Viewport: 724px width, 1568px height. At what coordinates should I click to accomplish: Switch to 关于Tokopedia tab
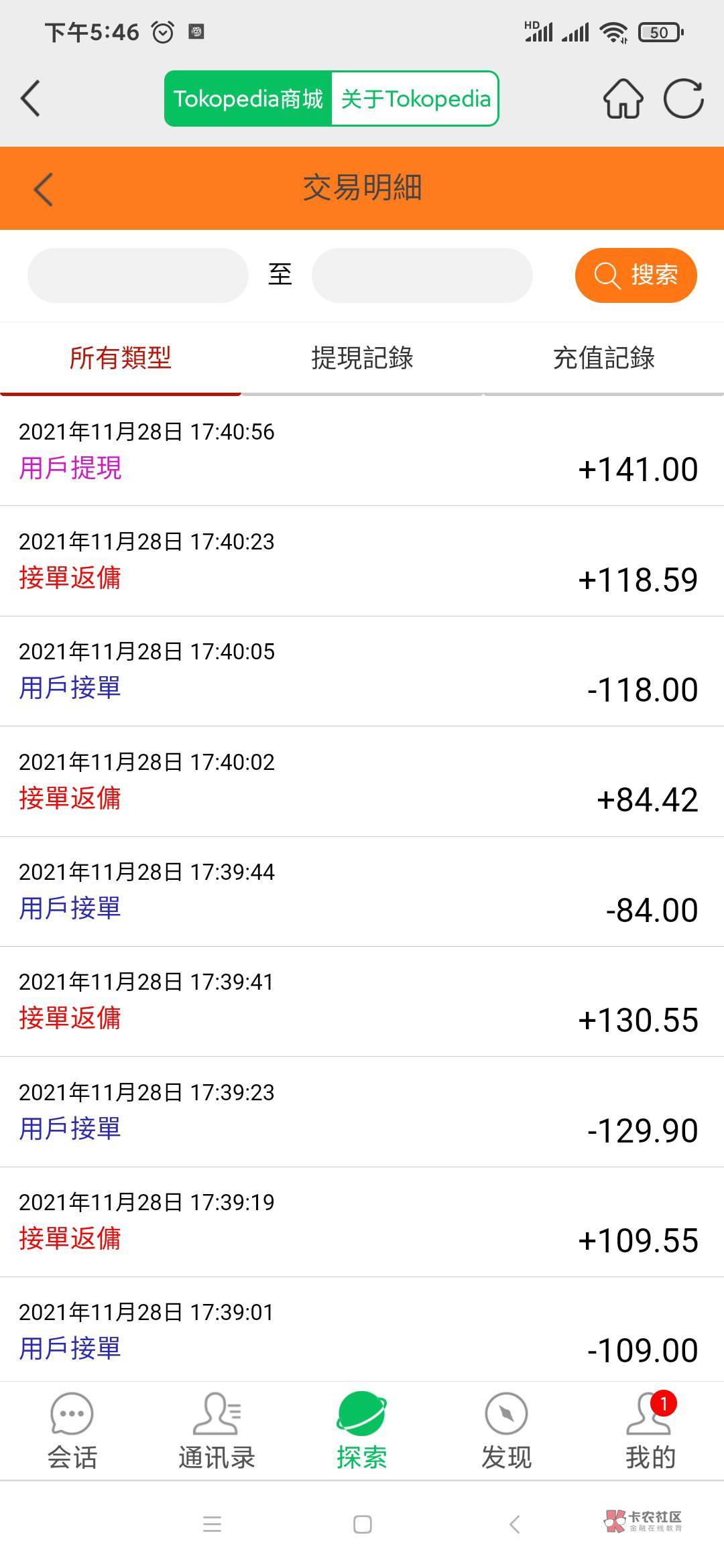(415, 99)
